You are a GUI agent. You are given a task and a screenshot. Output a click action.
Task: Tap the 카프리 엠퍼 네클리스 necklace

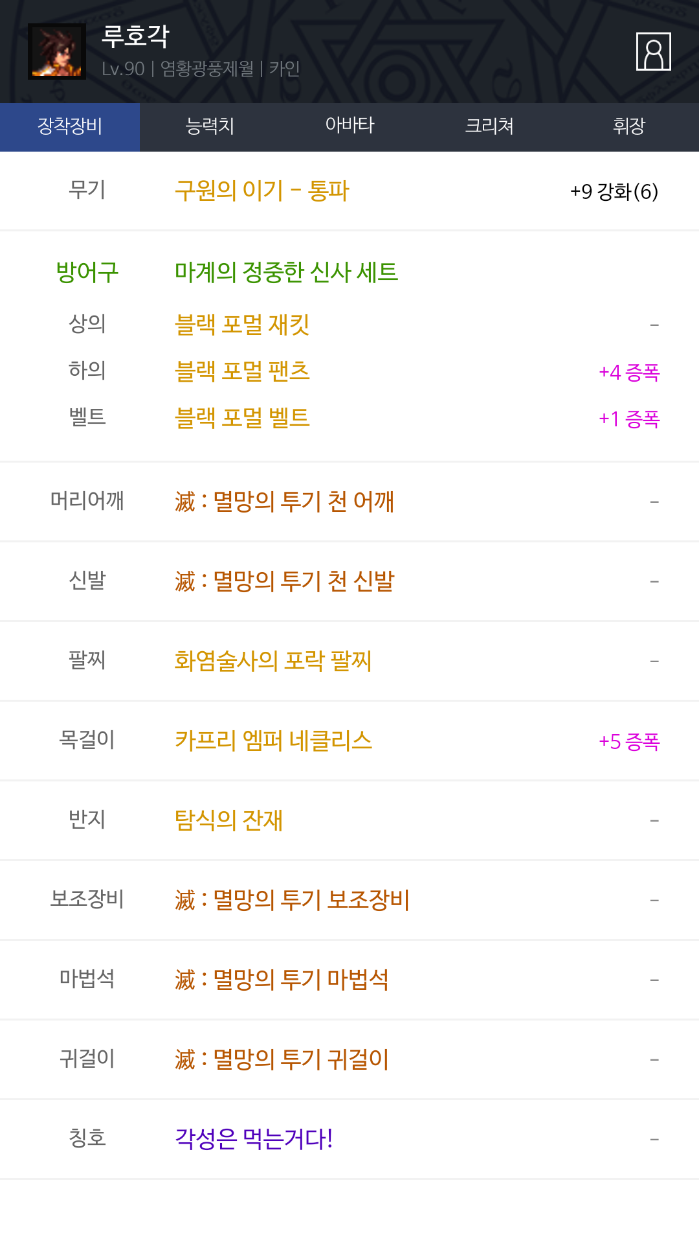[x=273, y=741]
